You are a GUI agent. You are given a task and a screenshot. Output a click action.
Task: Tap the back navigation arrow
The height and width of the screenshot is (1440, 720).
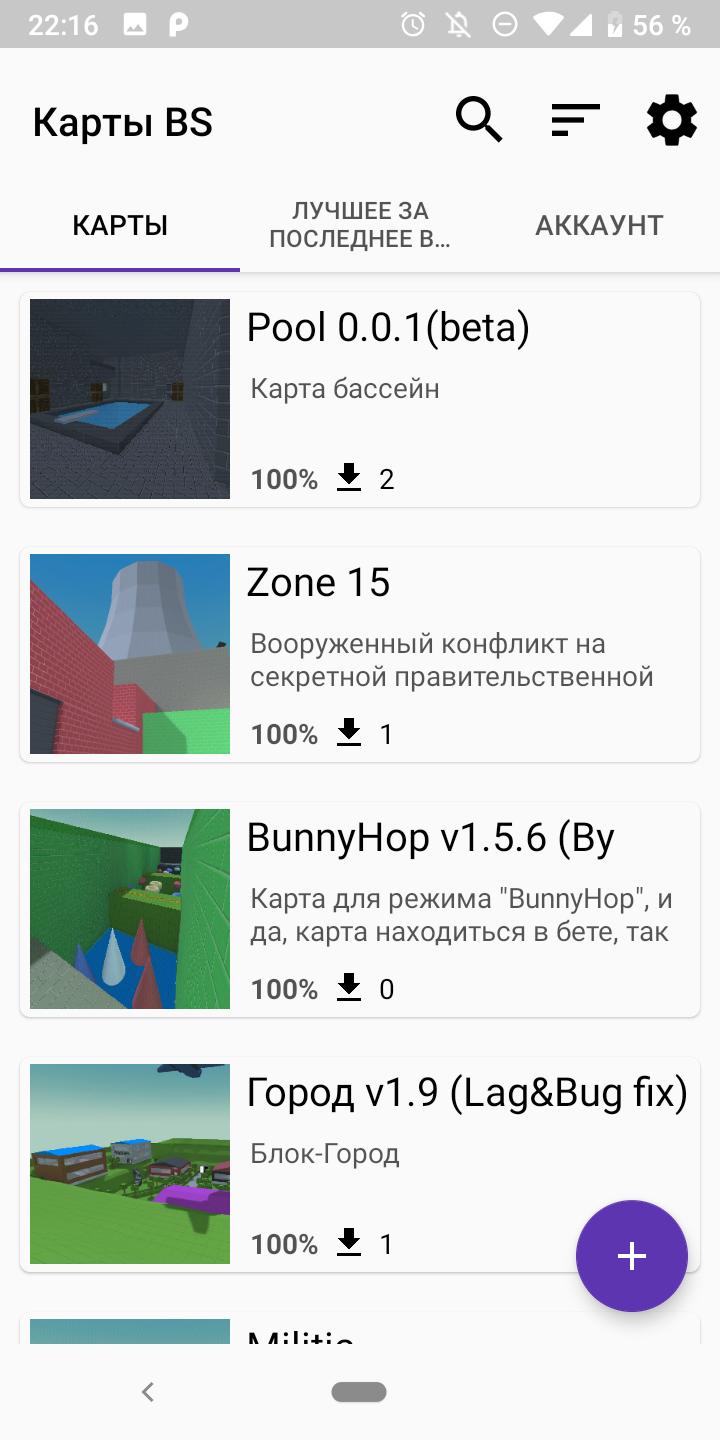(148, 1391)
